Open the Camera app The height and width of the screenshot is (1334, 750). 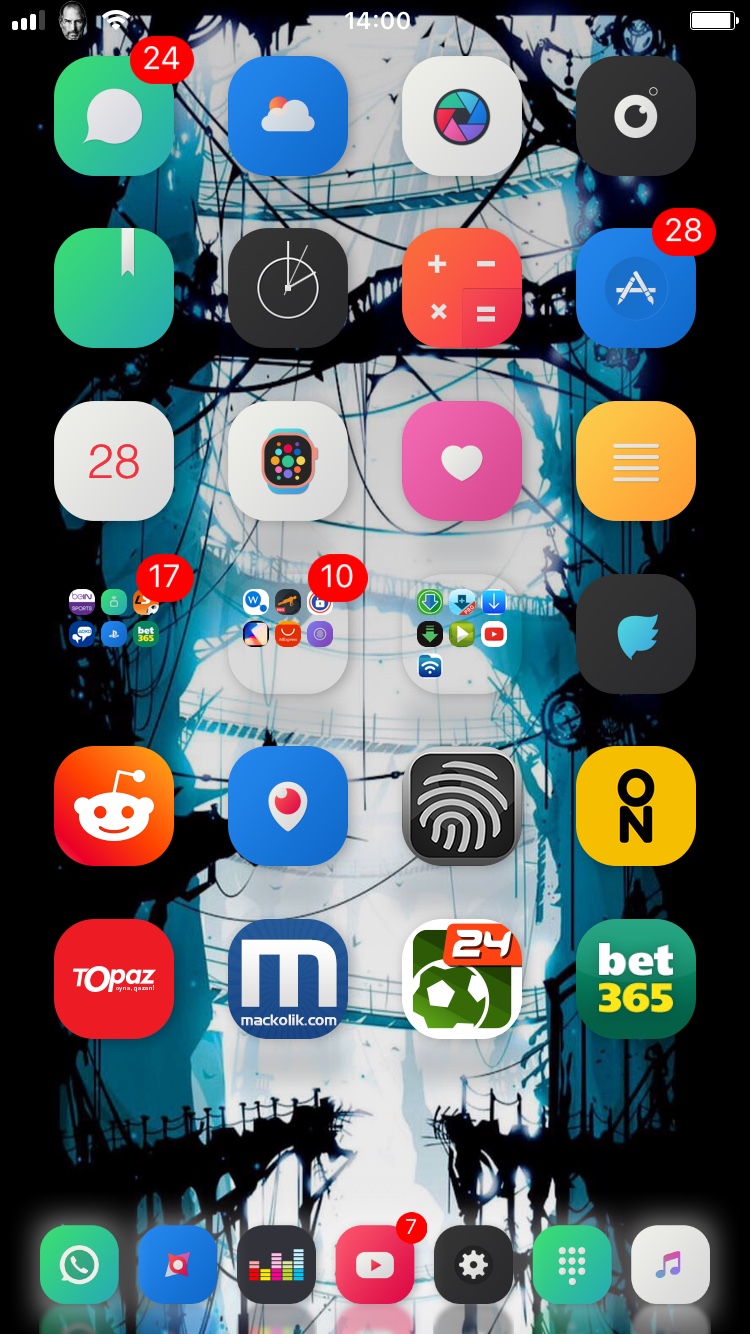pyautogui.click(x=636, y=116)
